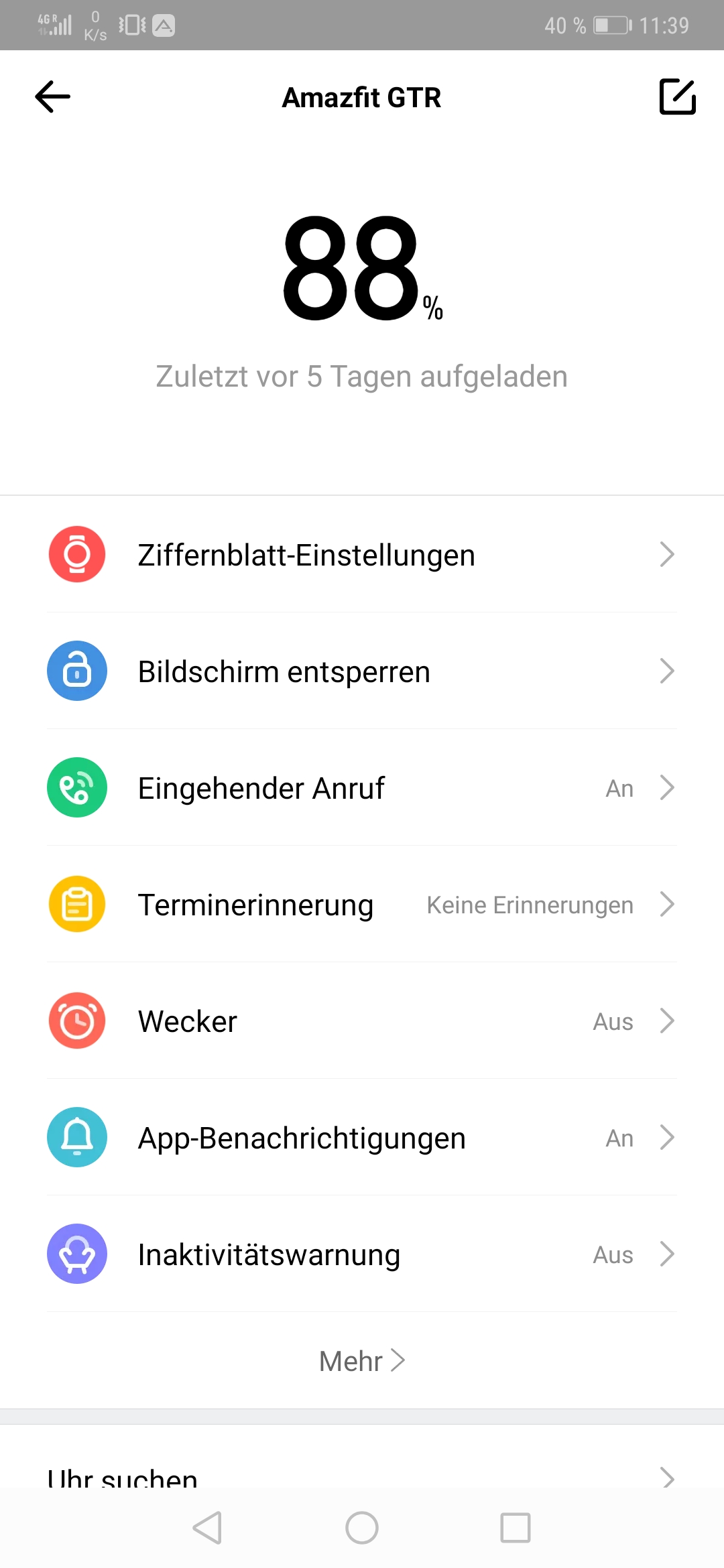Tap Mehr to show more options

[x=362, y=1361]
